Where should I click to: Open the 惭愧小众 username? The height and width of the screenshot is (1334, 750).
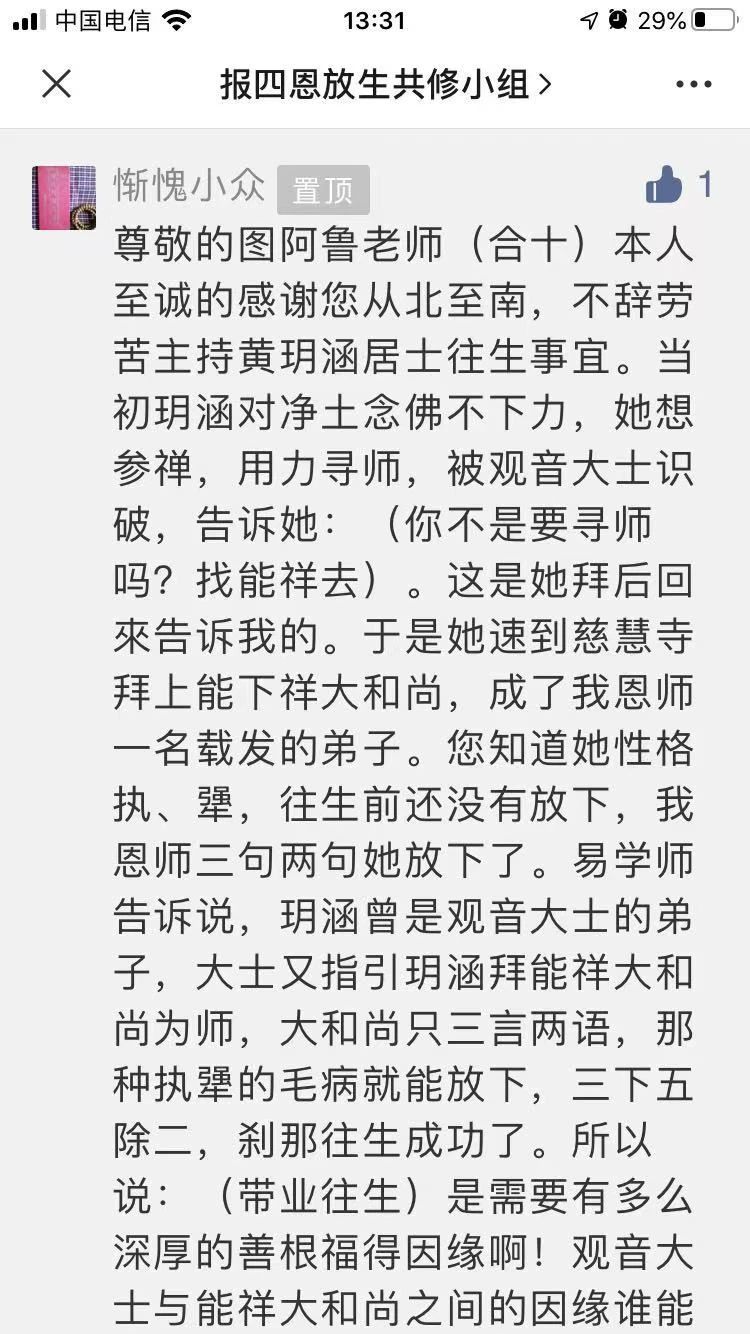click(190, 186)
